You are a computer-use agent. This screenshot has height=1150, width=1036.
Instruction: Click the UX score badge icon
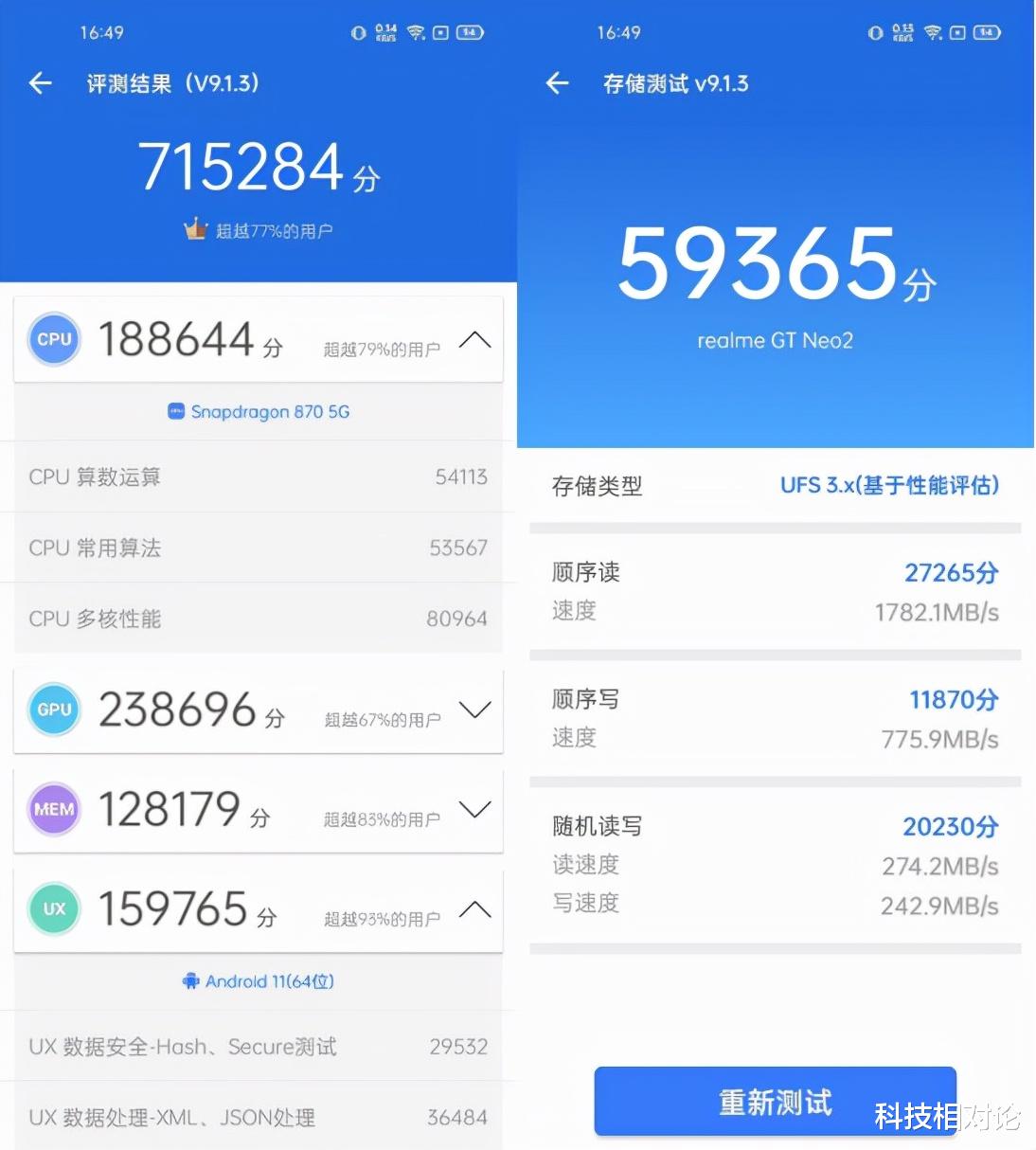[x=54, y=909]
